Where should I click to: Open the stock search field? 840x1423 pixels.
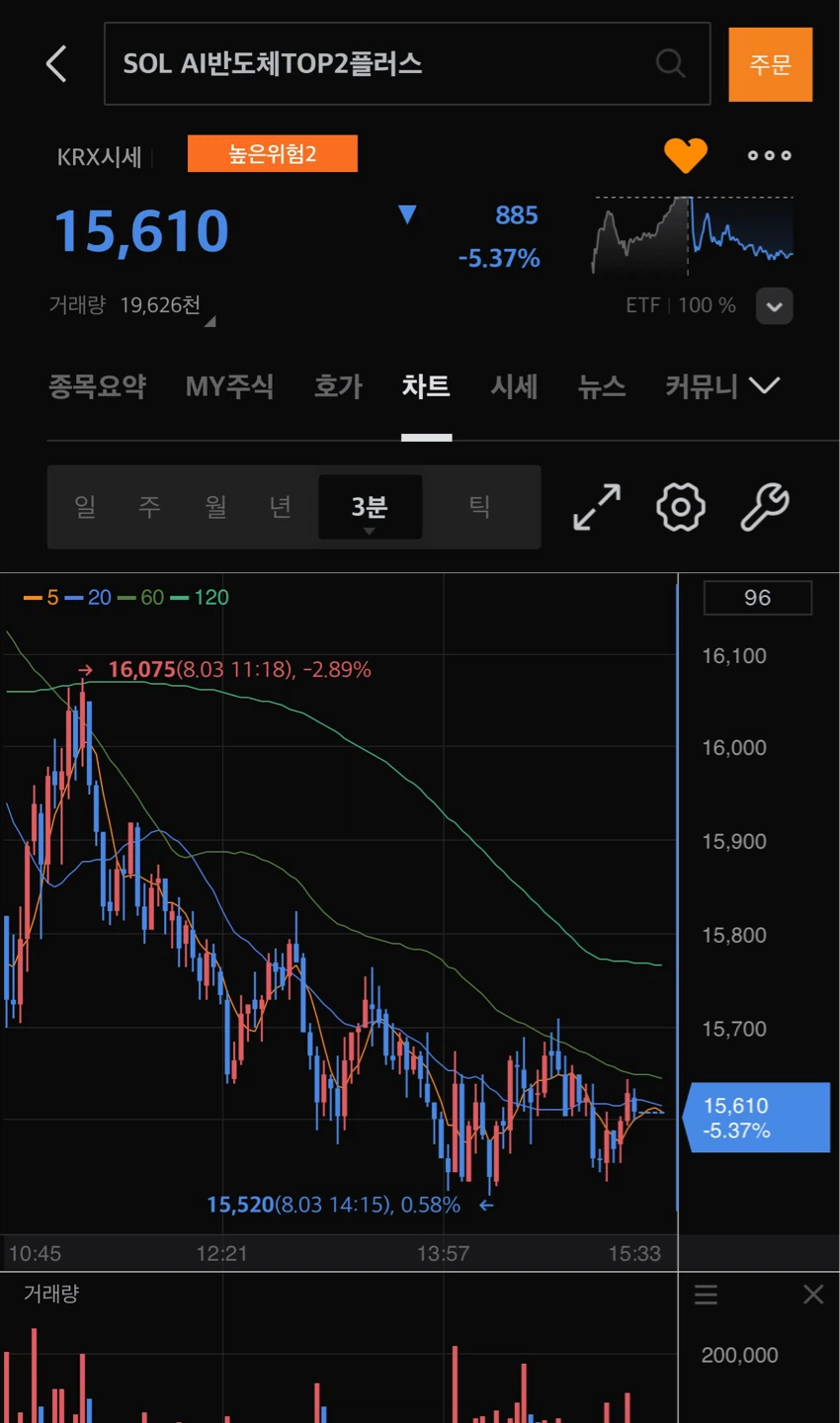407,64
